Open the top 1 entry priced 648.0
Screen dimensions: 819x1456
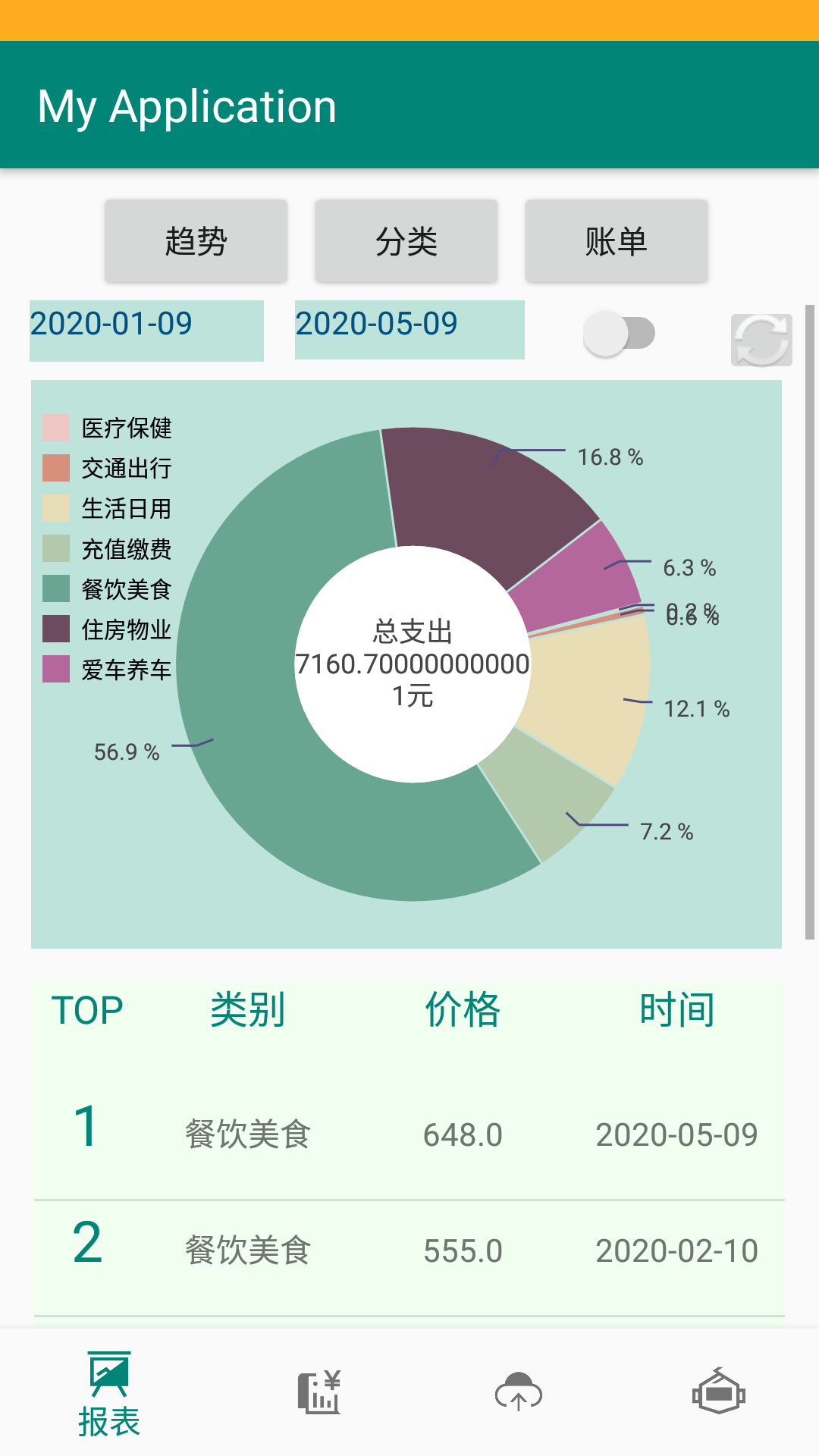(409, 1135)
